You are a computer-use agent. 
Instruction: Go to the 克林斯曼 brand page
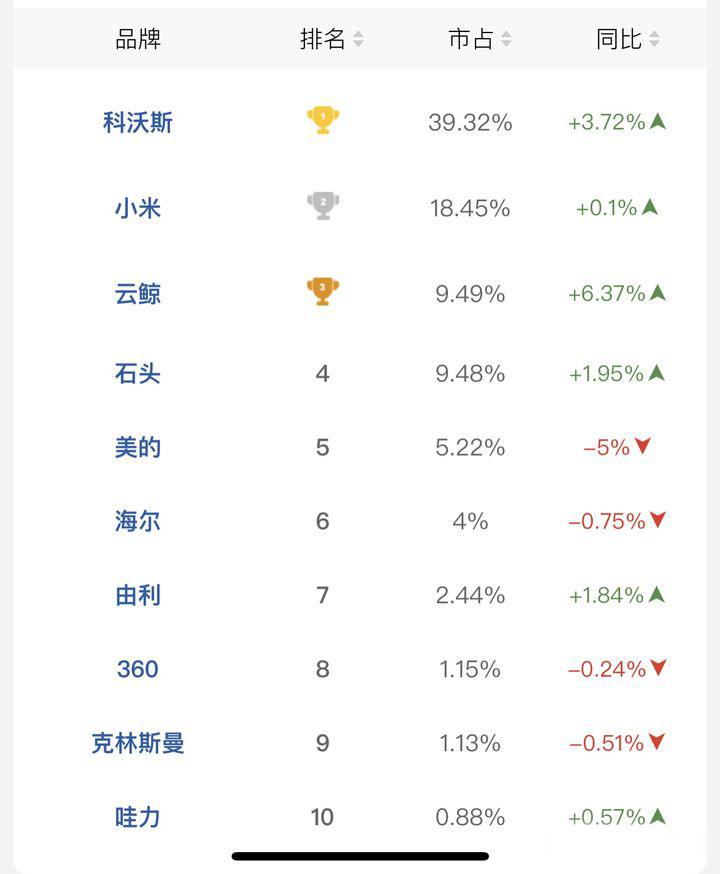tap(138, 743)
